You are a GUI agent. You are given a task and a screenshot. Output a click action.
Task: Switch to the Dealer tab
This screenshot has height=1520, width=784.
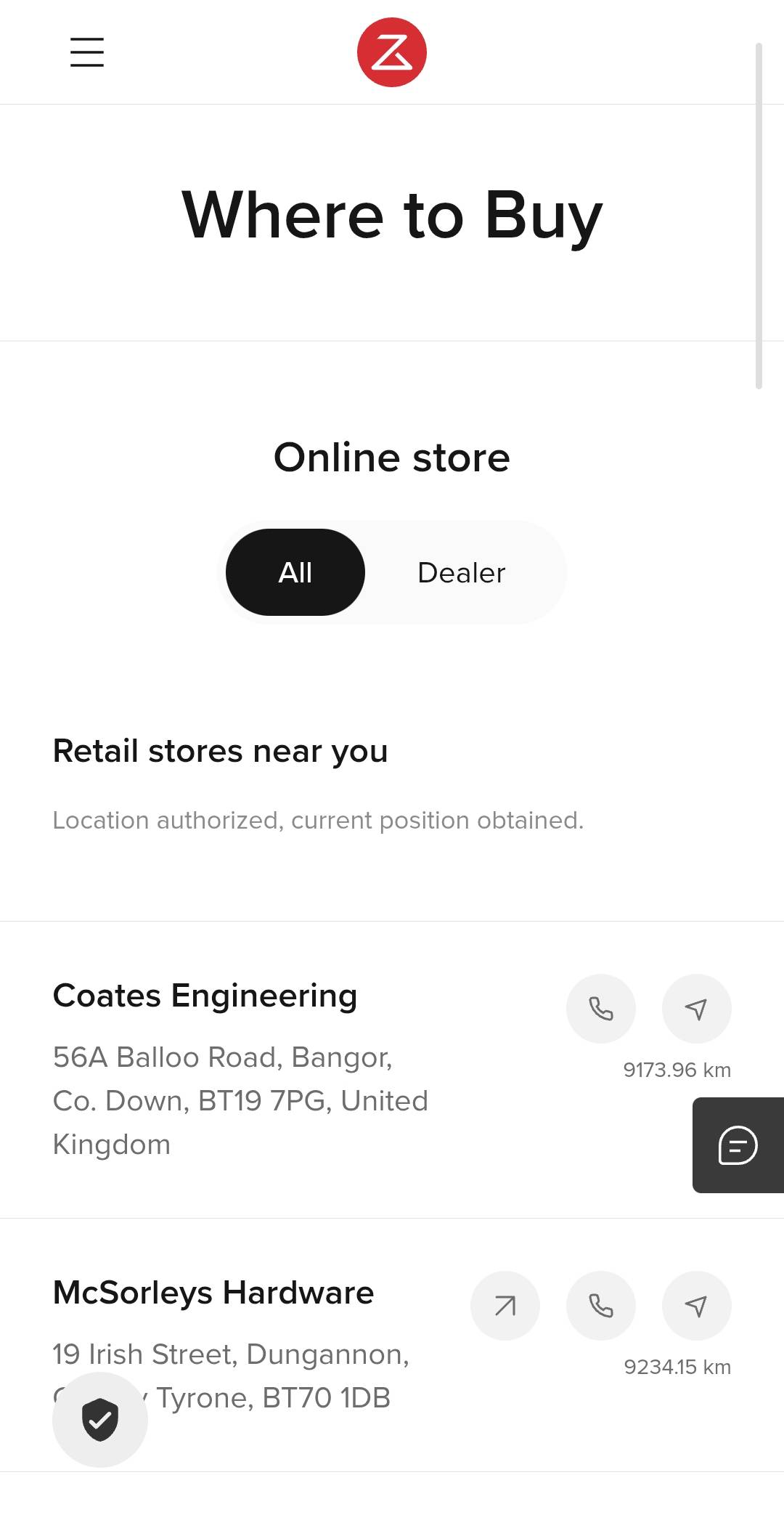(462, 572)
